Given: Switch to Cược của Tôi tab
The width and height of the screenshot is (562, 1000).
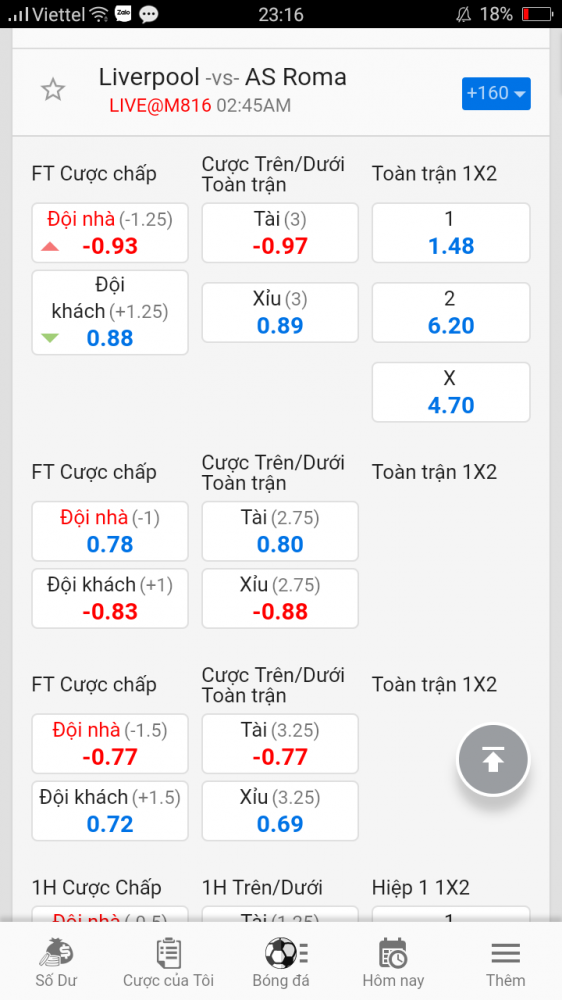Looking at the screenshot, I should [168, 961].
